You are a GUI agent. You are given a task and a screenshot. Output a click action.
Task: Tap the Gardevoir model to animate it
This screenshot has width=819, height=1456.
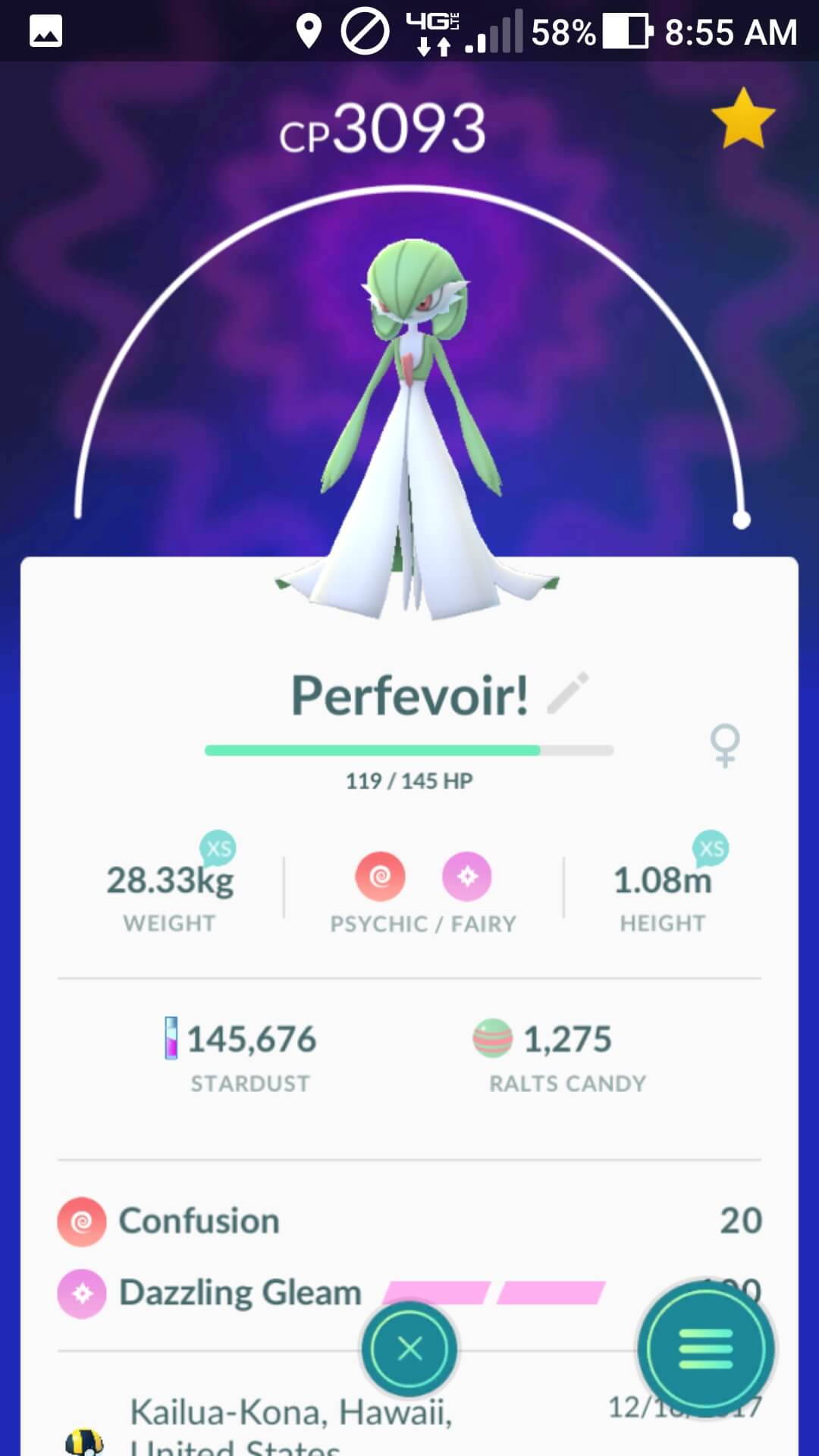416,428
